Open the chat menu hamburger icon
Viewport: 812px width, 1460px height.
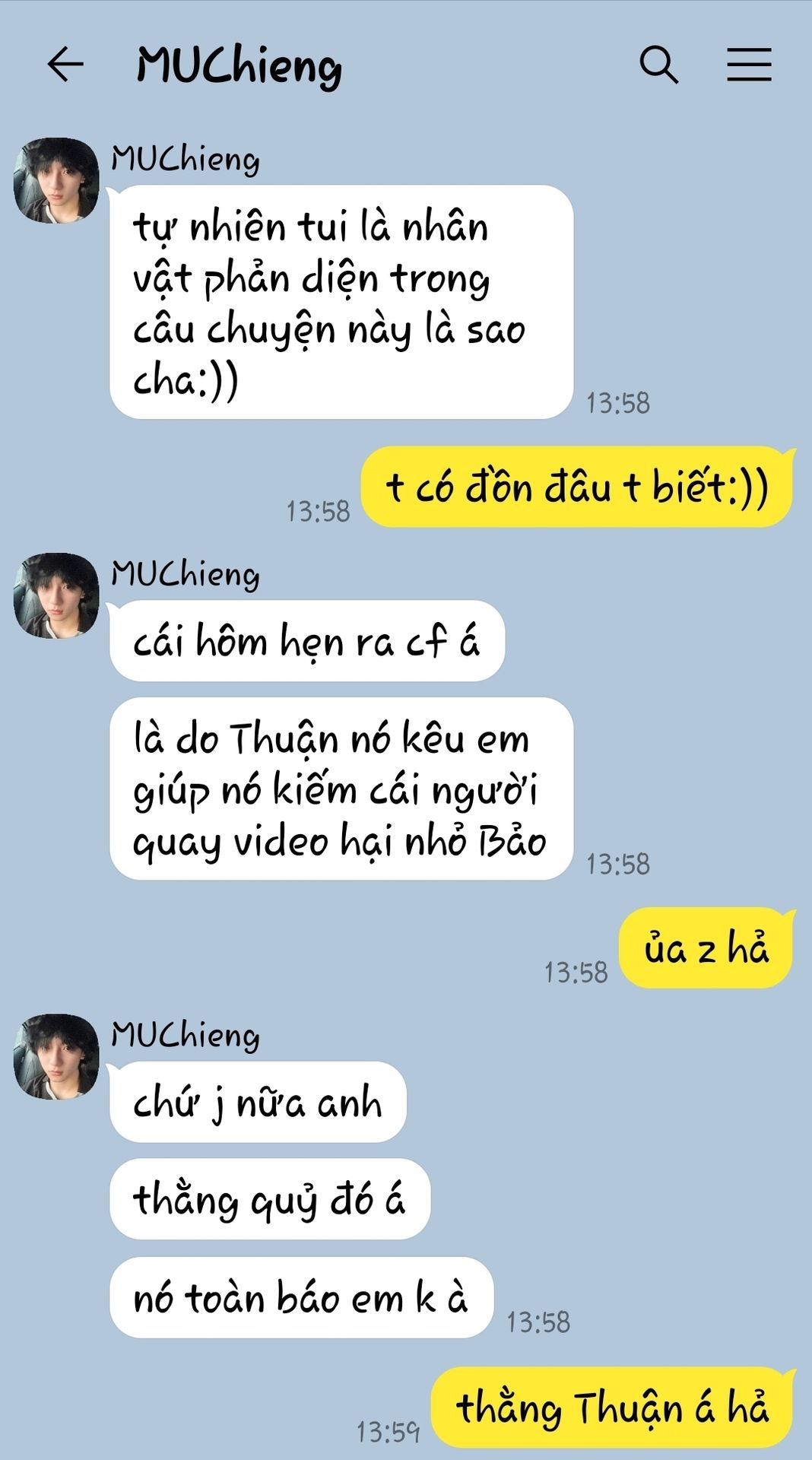tap(749, 64)
